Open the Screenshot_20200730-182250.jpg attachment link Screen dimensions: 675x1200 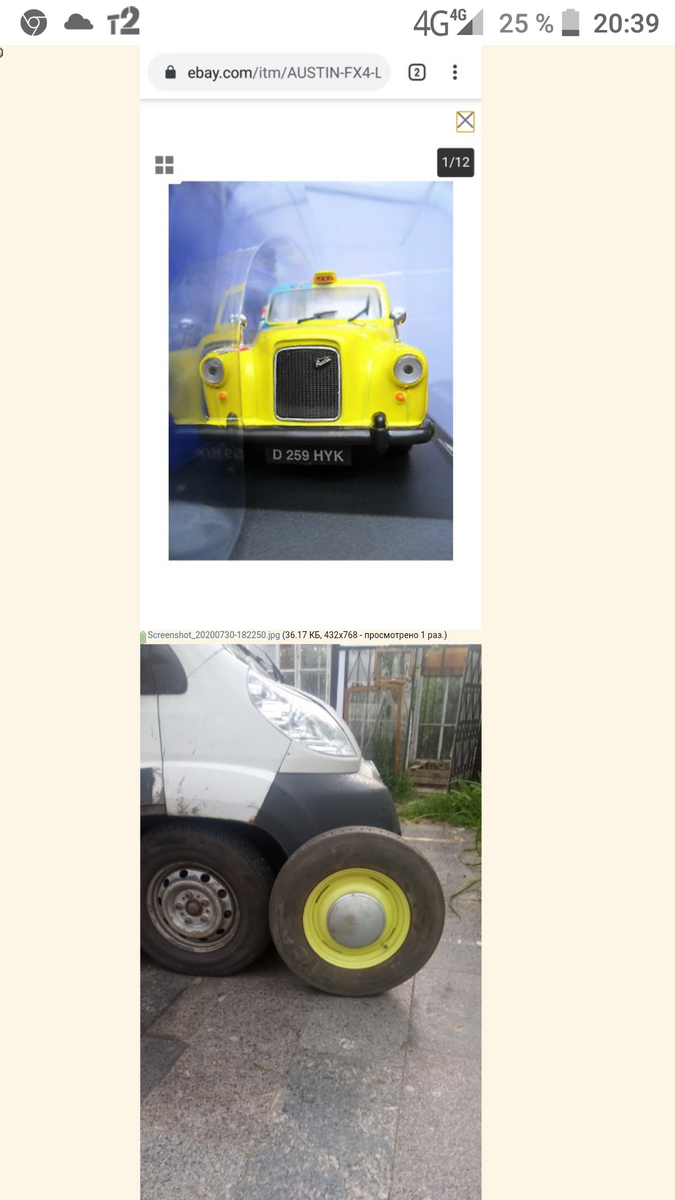(x=213, y=635)
